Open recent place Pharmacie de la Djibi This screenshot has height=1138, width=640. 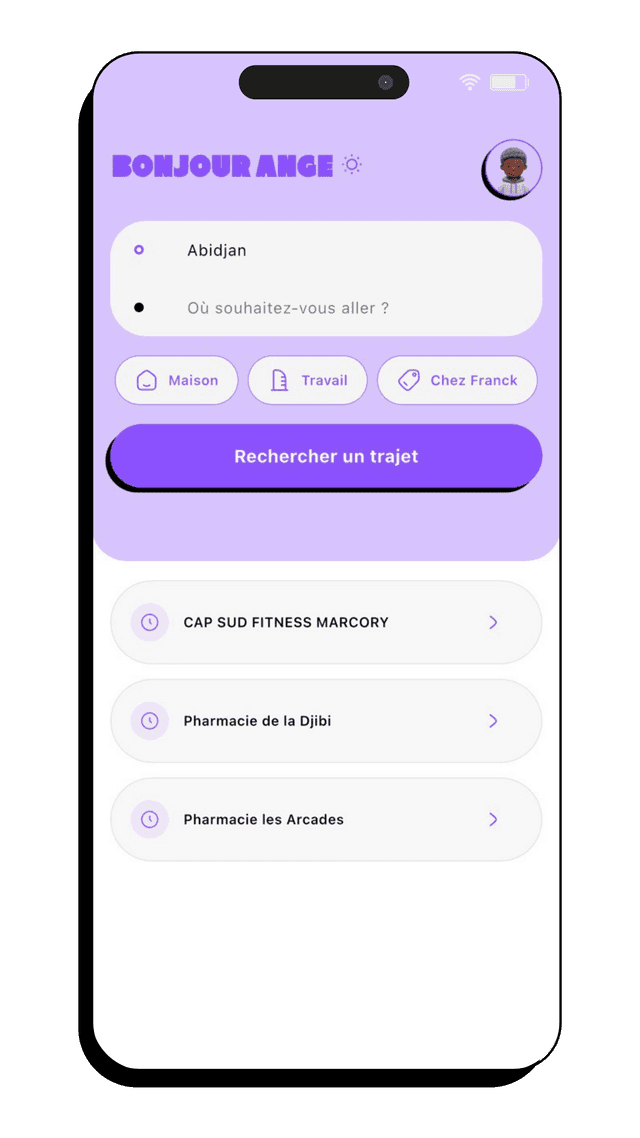pos(326,720)
